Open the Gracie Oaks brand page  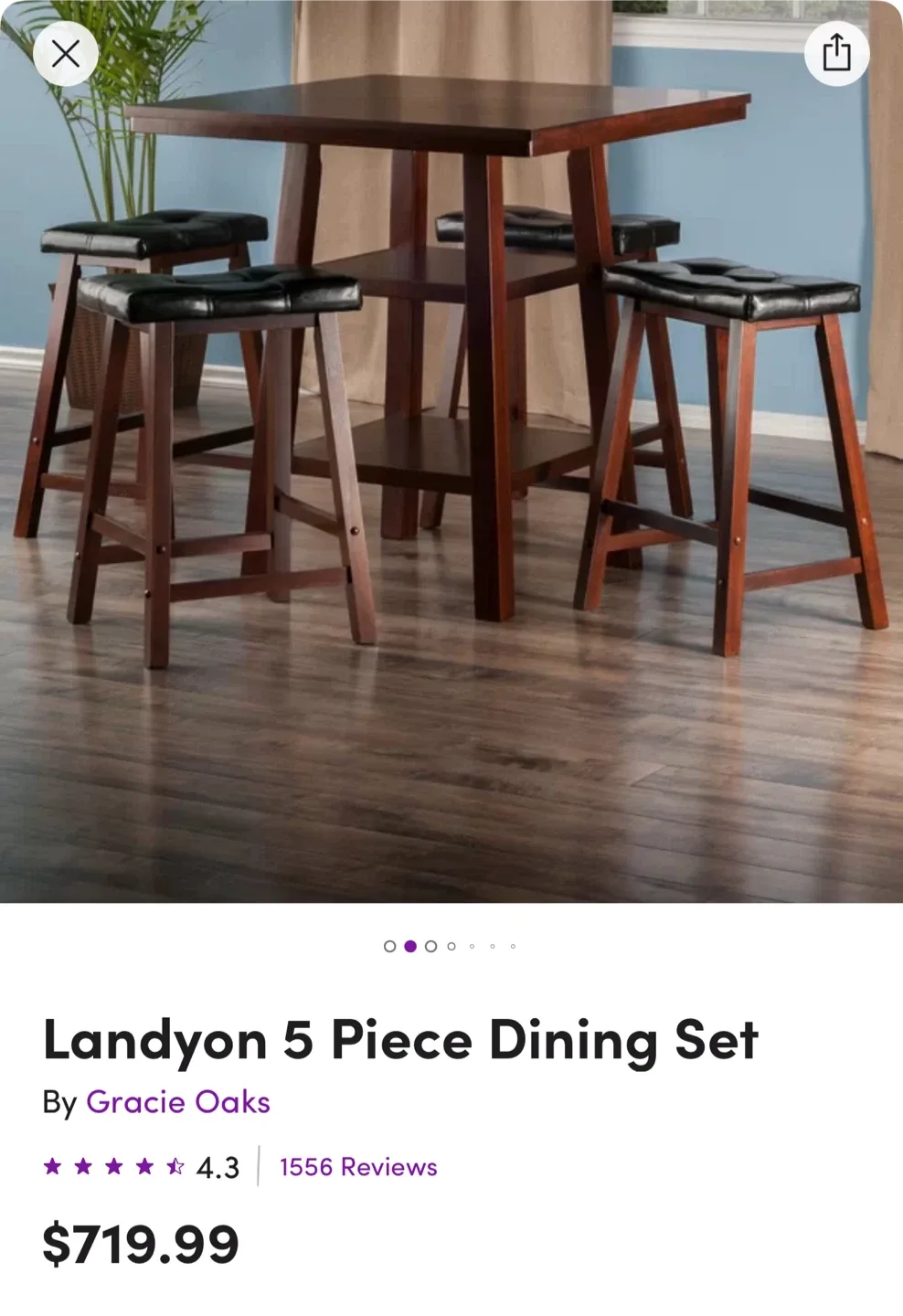178,1103
